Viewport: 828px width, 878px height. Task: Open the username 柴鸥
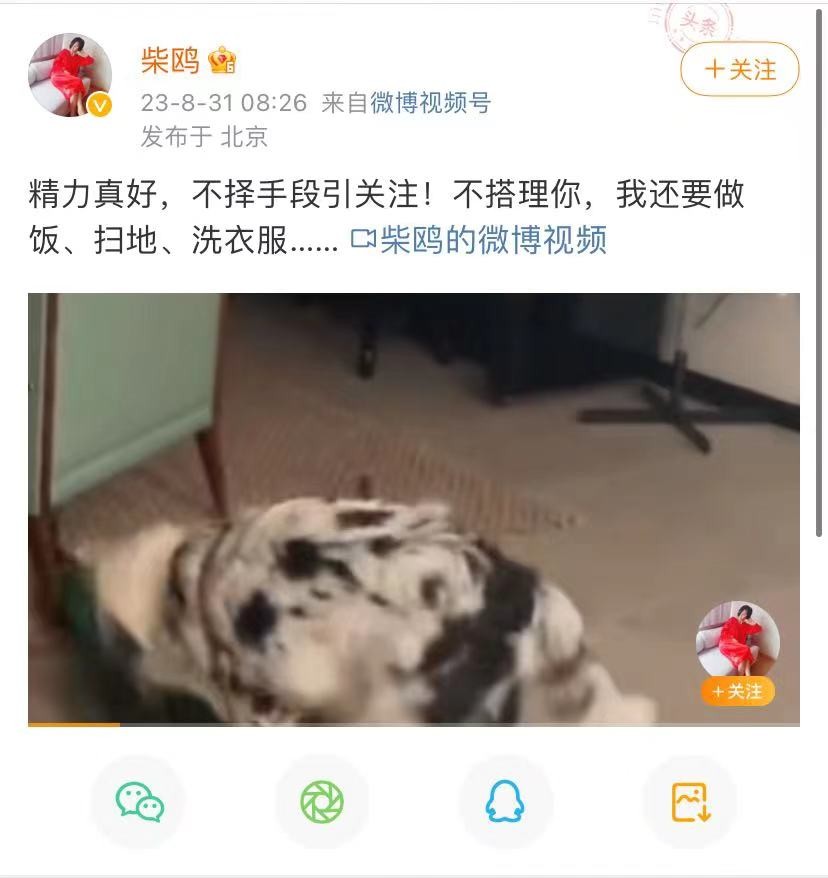(x=170, y=61)
